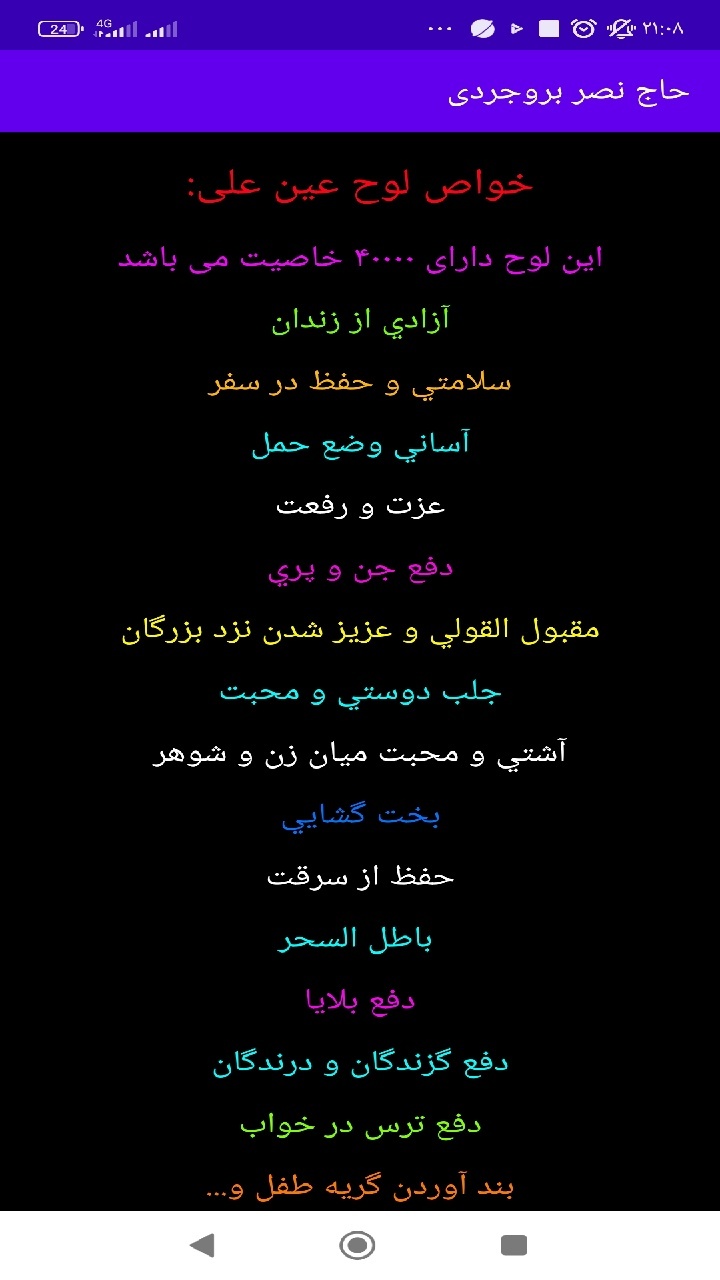Tap the عزت و رفعت line
The image size is (720, 1280).
pyautogui.click(x=360, y=505)
